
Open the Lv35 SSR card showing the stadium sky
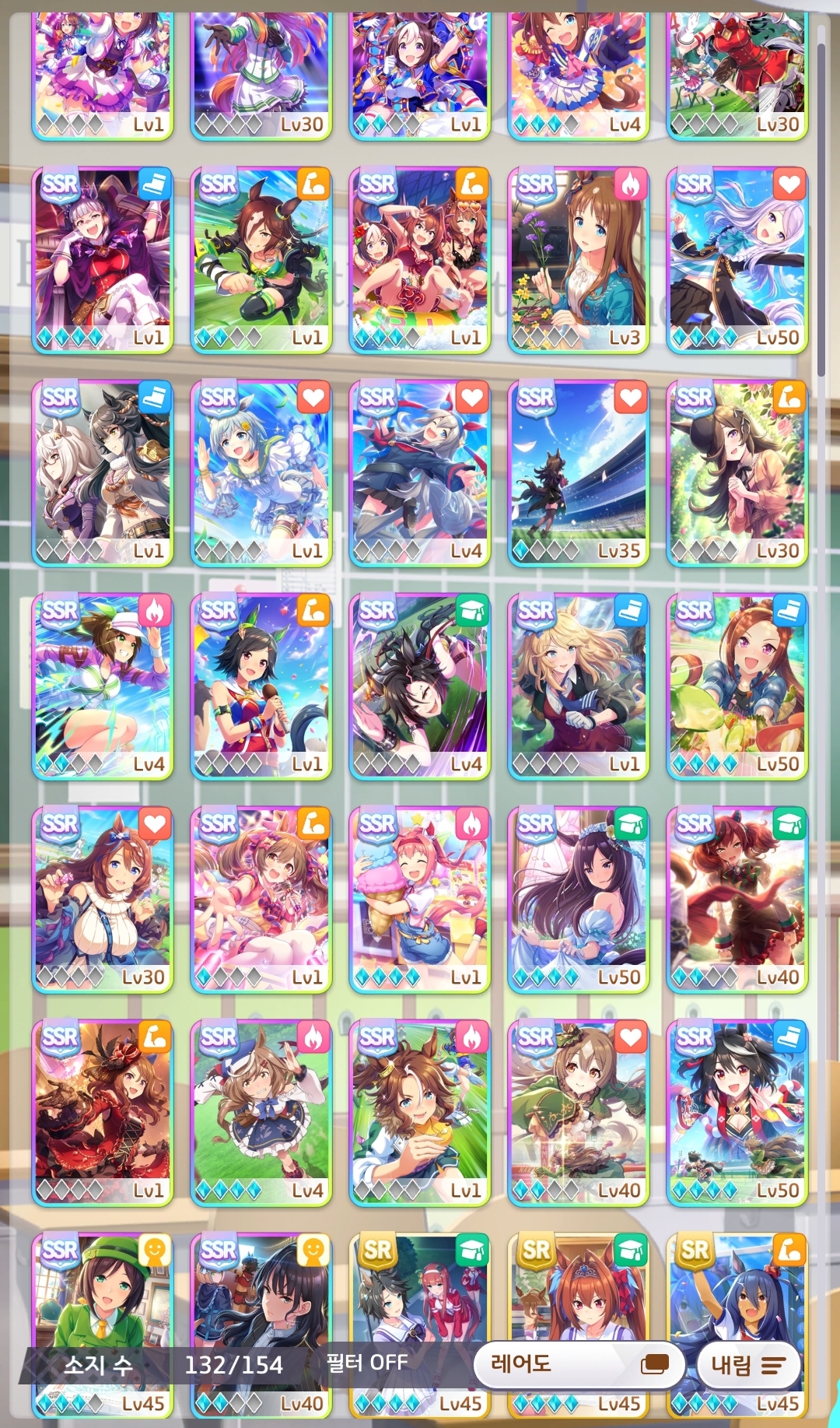(579, 473)
